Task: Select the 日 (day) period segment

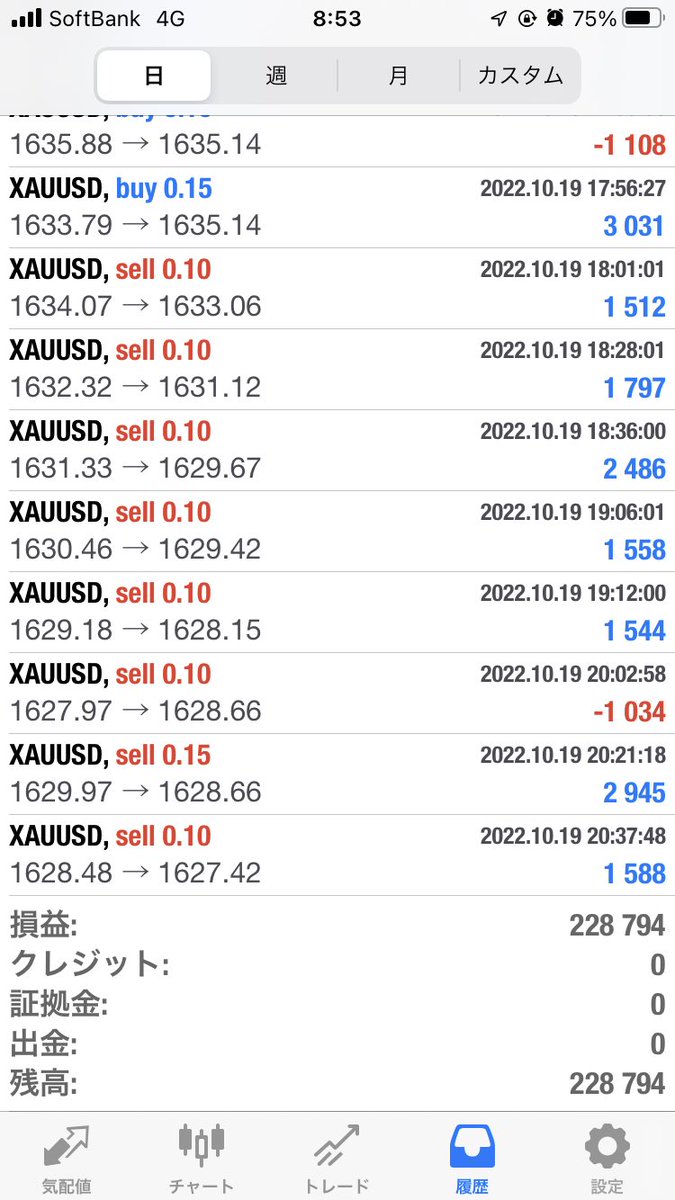Action: click(153, 75)
